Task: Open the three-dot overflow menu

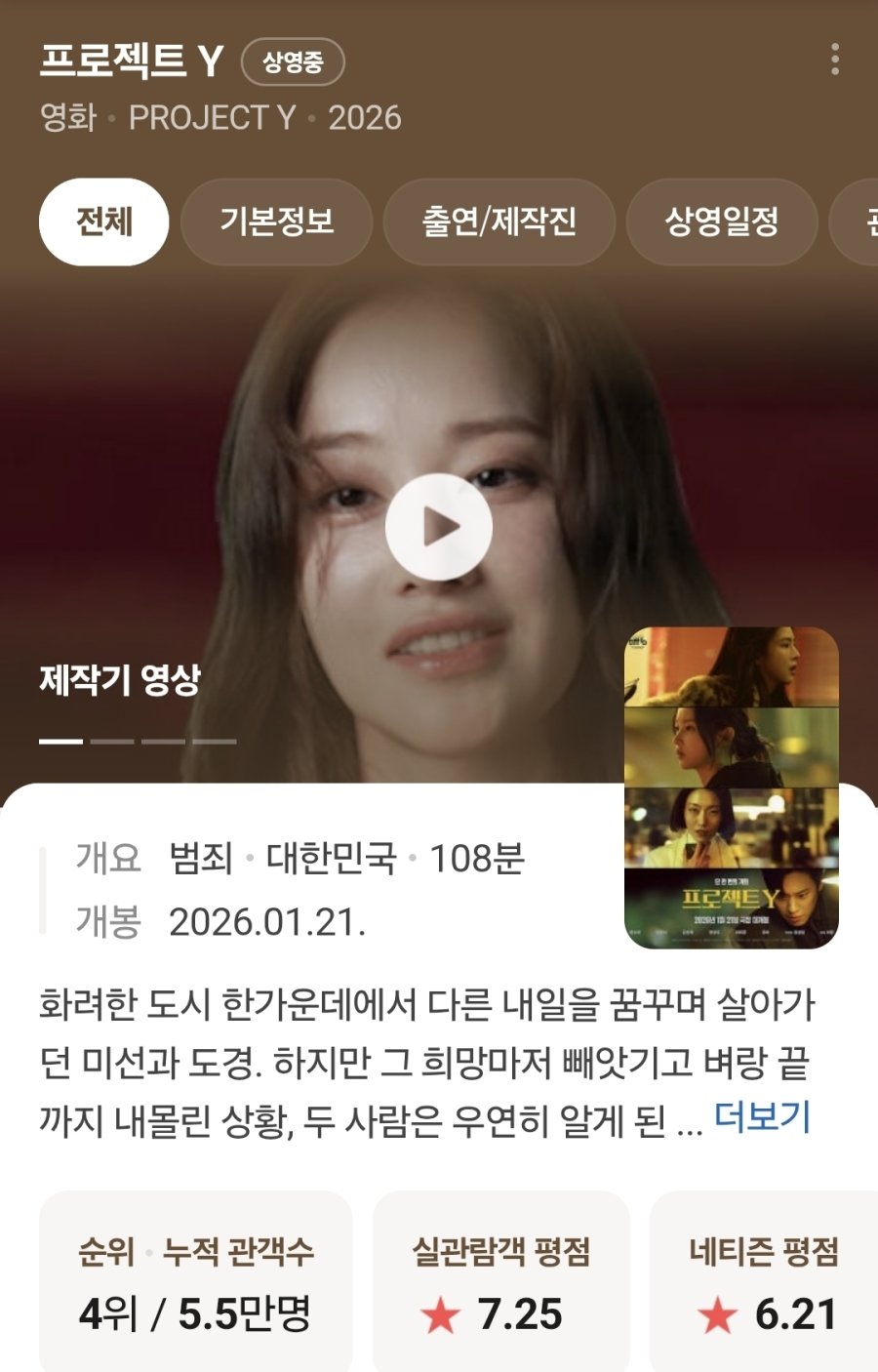Action: (835, 60)
